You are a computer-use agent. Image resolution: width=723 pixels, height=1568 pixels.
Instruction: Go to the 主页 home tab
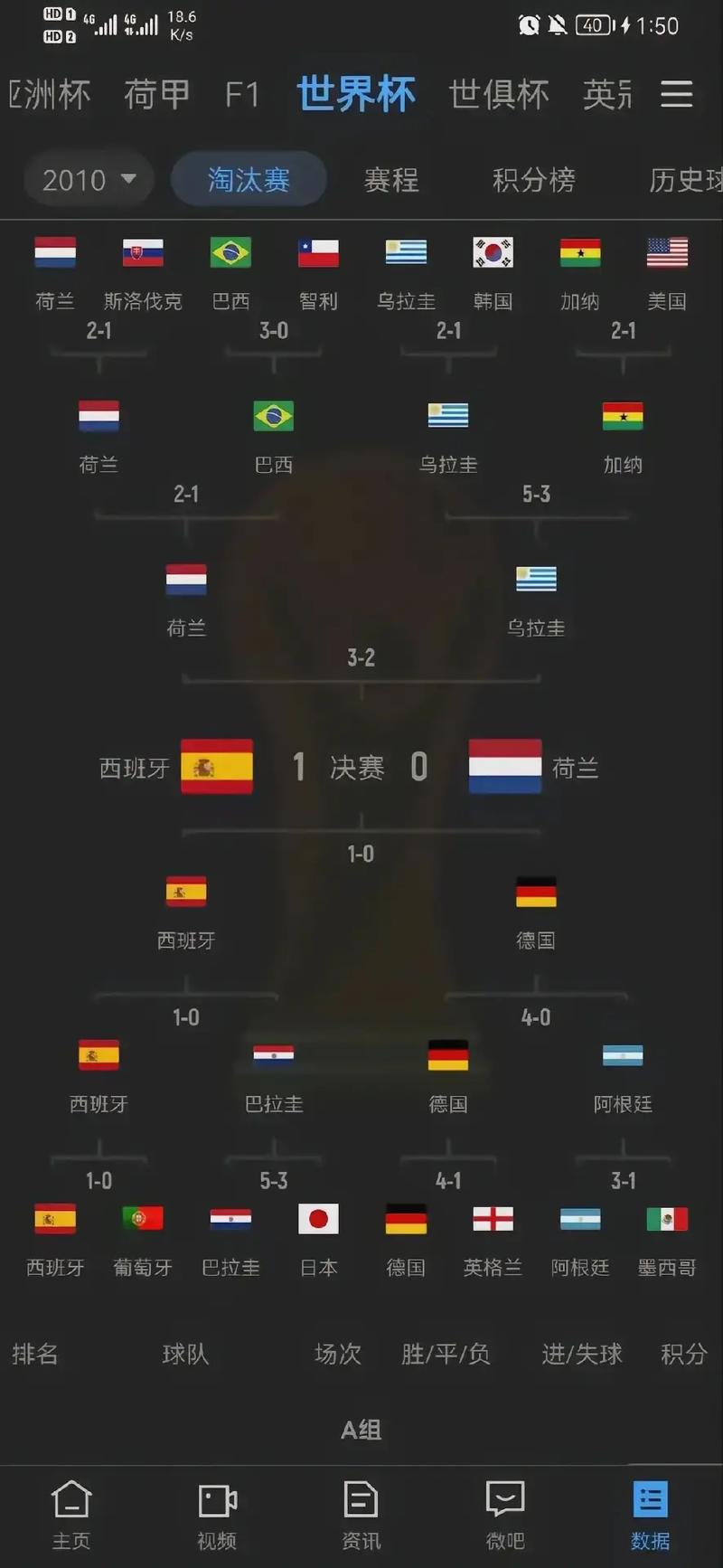[x=71, y=1516]
